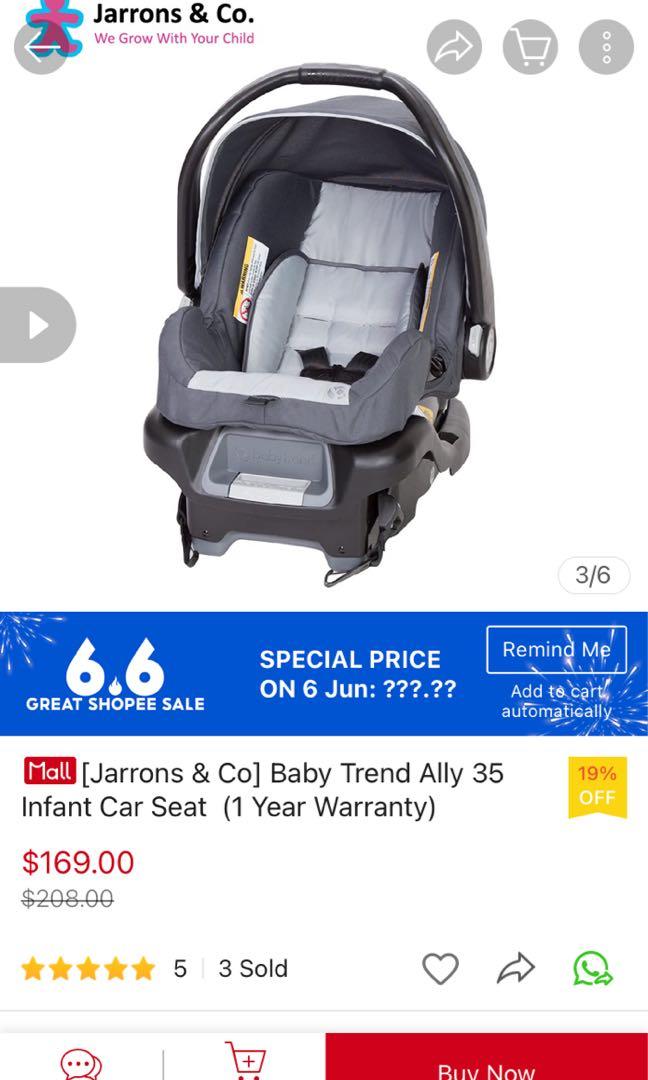Chat with the seller

pyautogui.click(x=81, y=1062)
